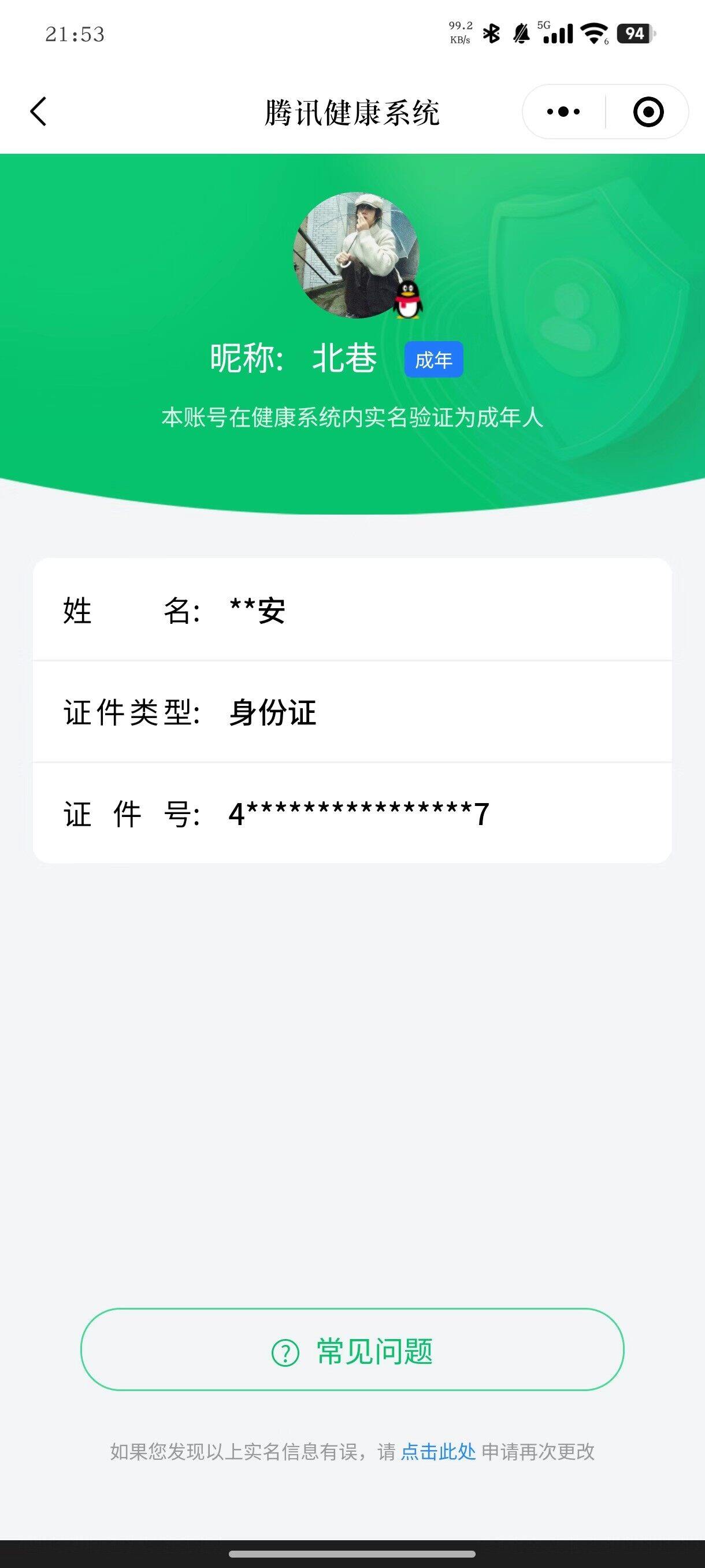Screen dimensions: 705x1568
Task: Tap the back arrow to leave 腾讯健康系统
Action: point(38,111)
